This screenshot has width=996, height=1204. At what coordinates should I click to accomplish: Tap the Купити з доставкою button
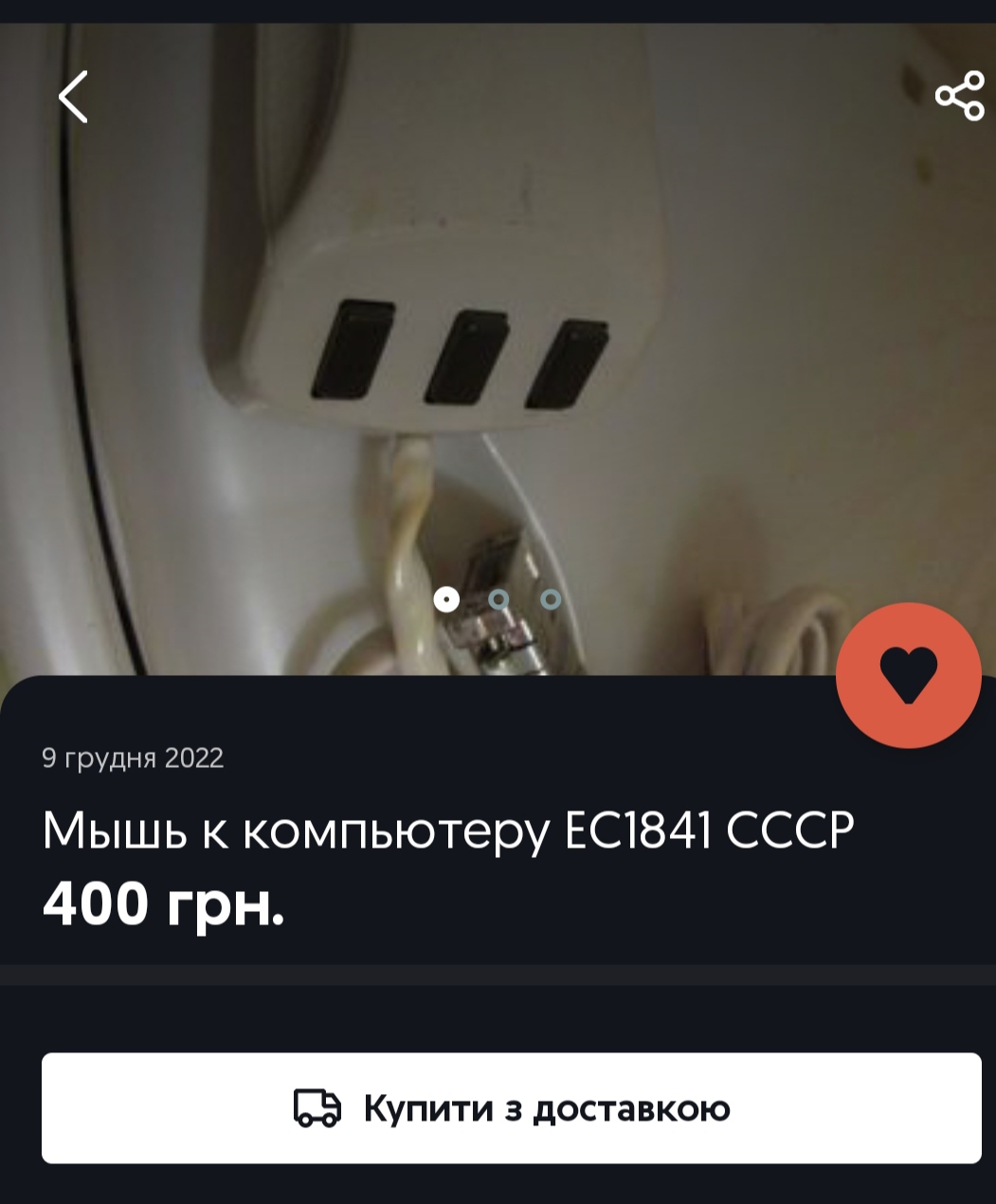coord(511,1107)
